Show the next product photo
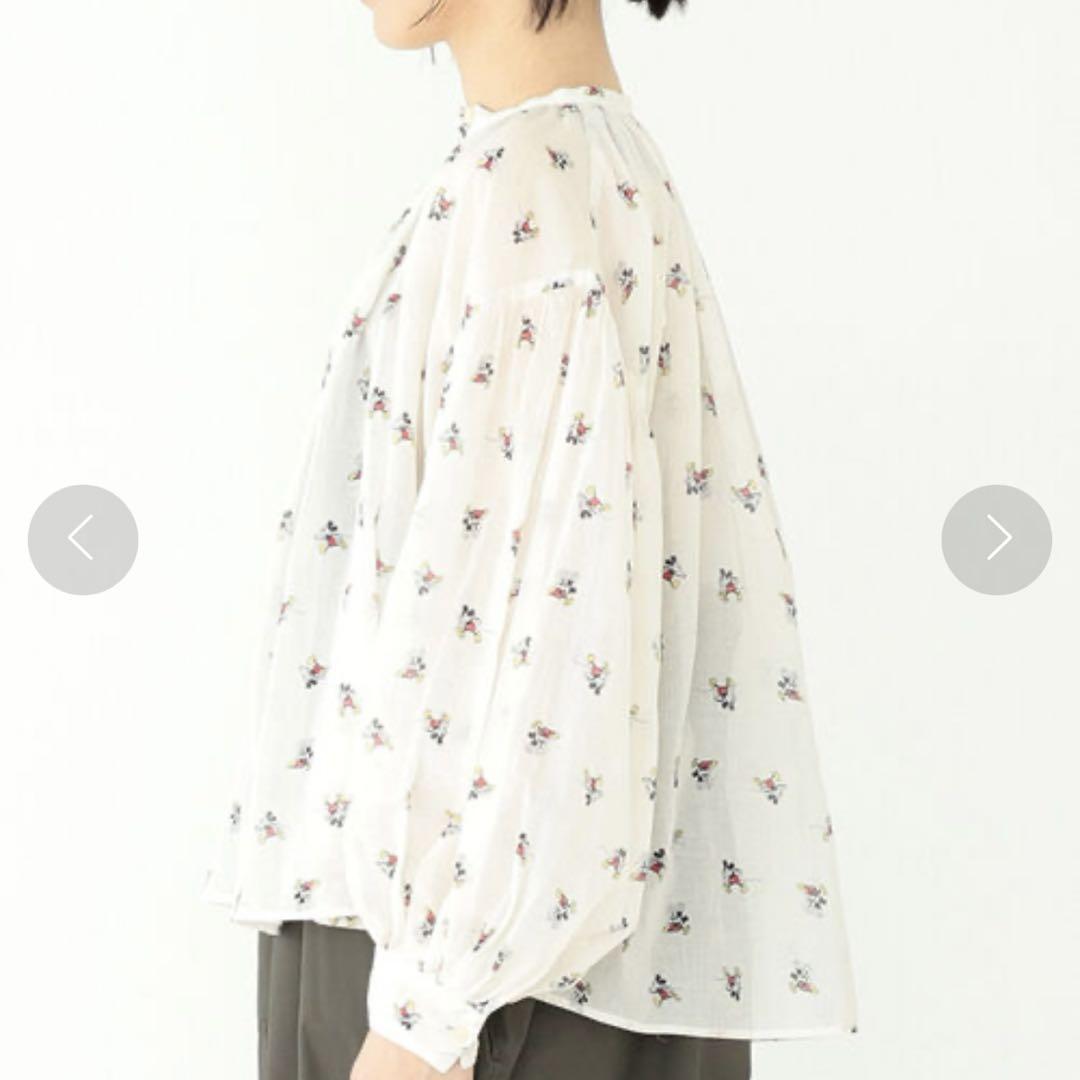This screenshot has width=1080, height=1080. [996, 540]
